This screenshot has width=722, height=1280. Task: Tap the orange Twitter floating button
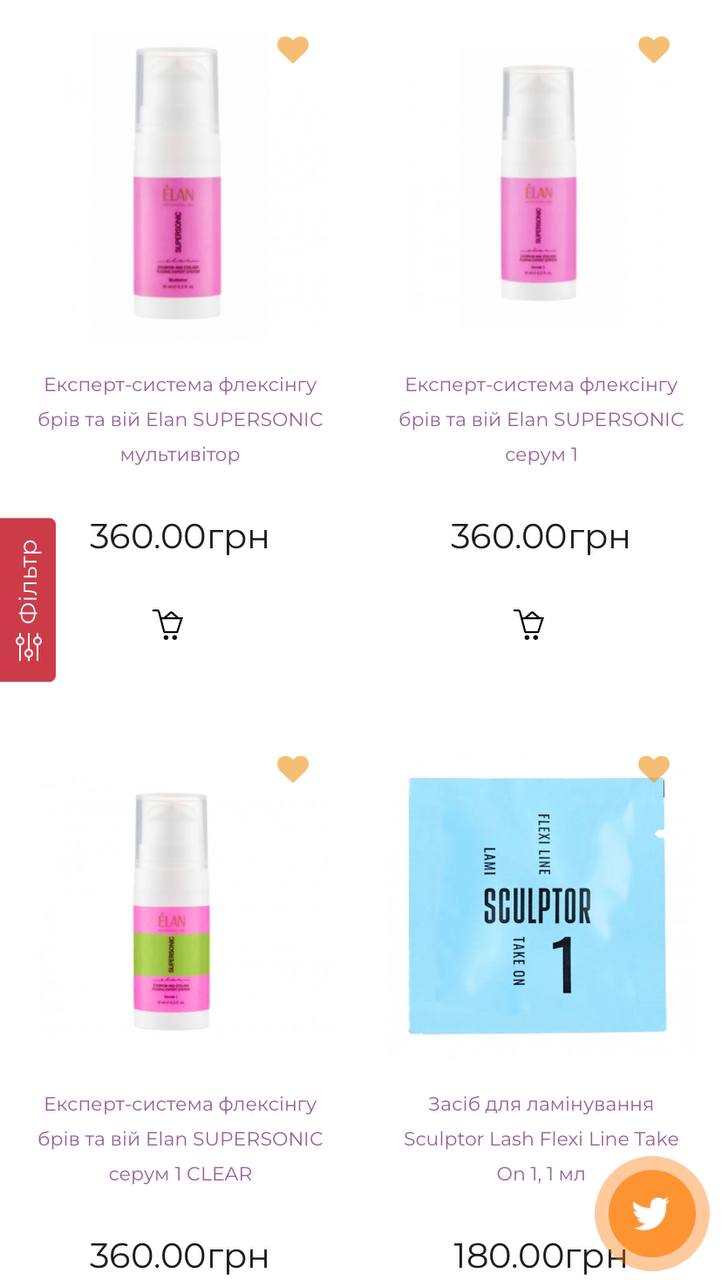pyautogui.click(x=652, y=1214)
